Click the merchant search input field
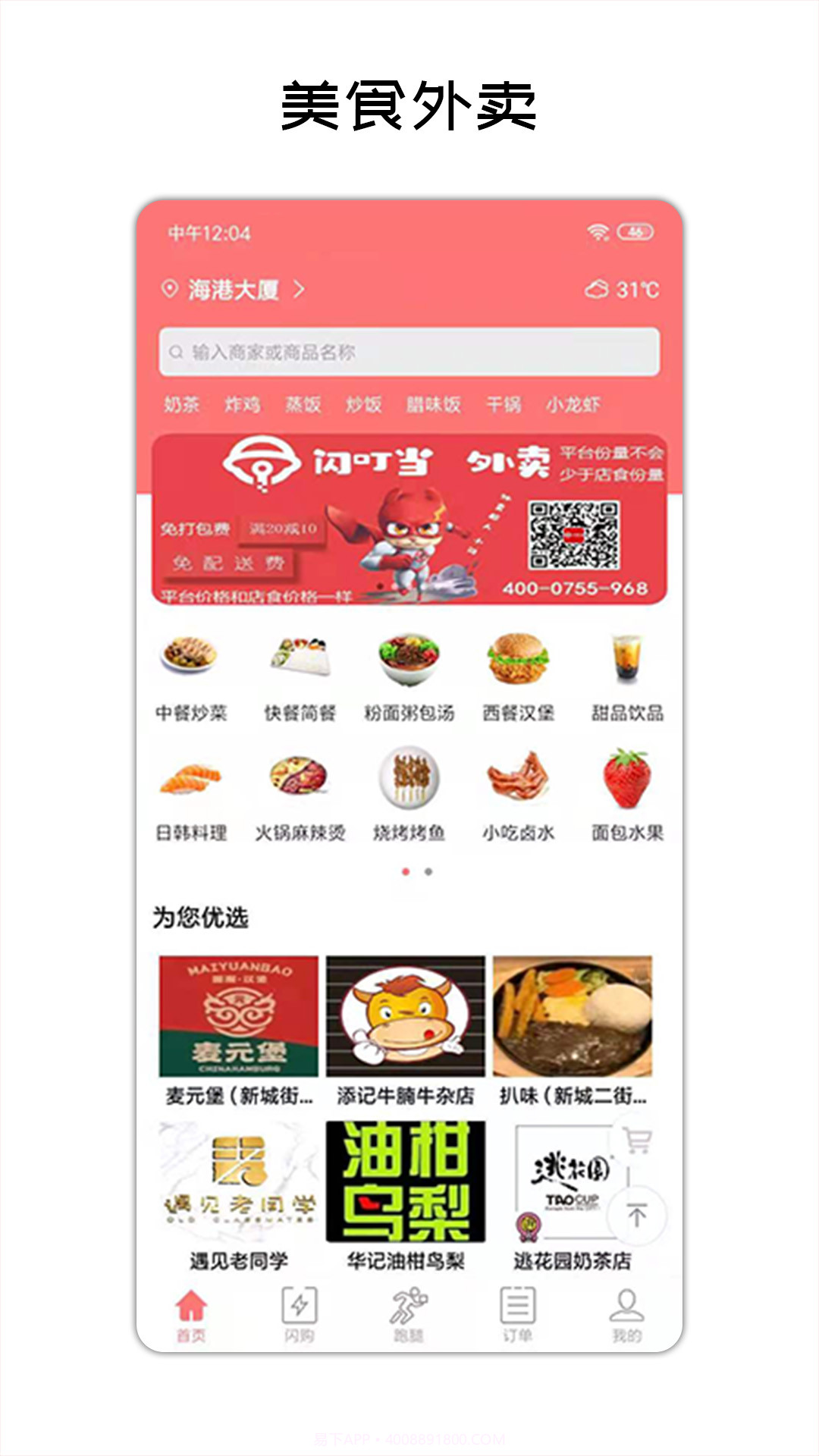819x1456 pixels. 409,351
